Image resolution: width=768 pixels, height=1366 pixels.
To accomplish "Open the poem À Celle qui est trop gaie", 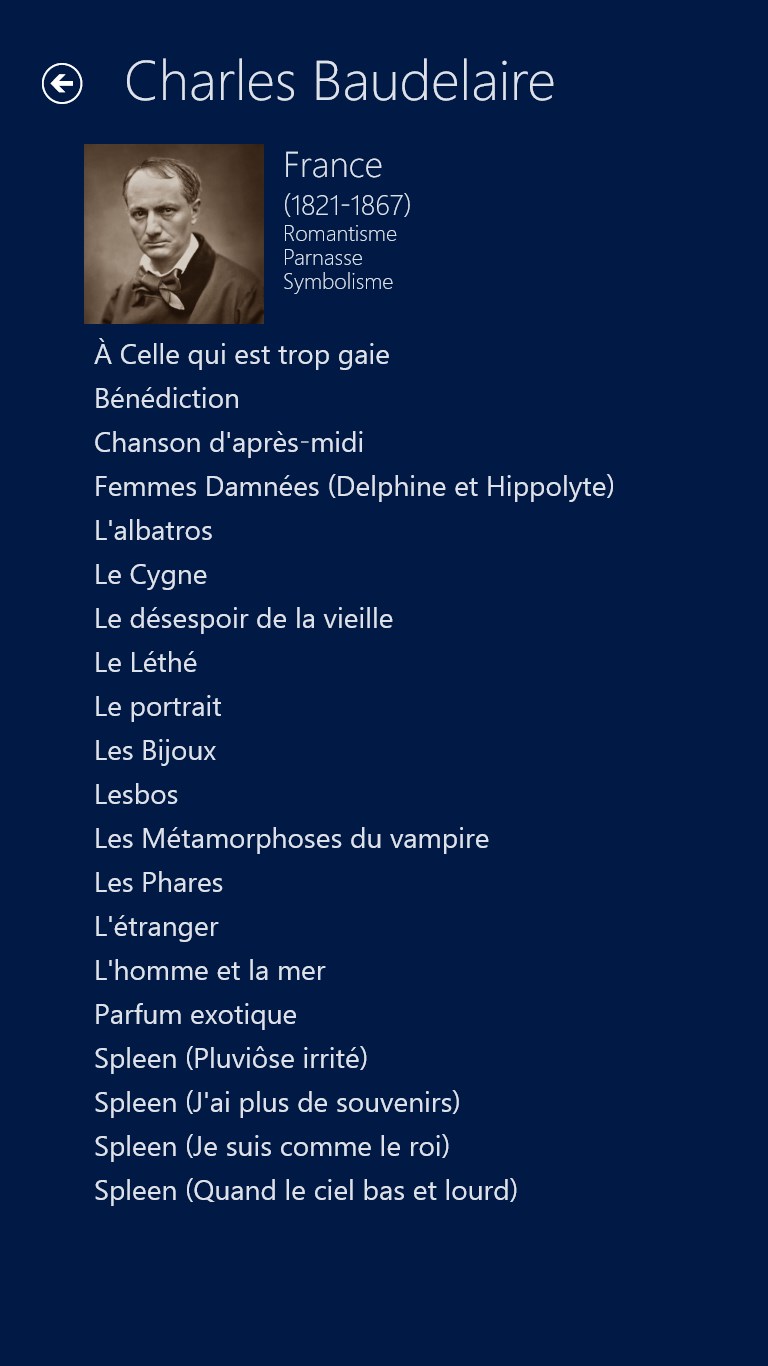I will (x=241, y=355).
